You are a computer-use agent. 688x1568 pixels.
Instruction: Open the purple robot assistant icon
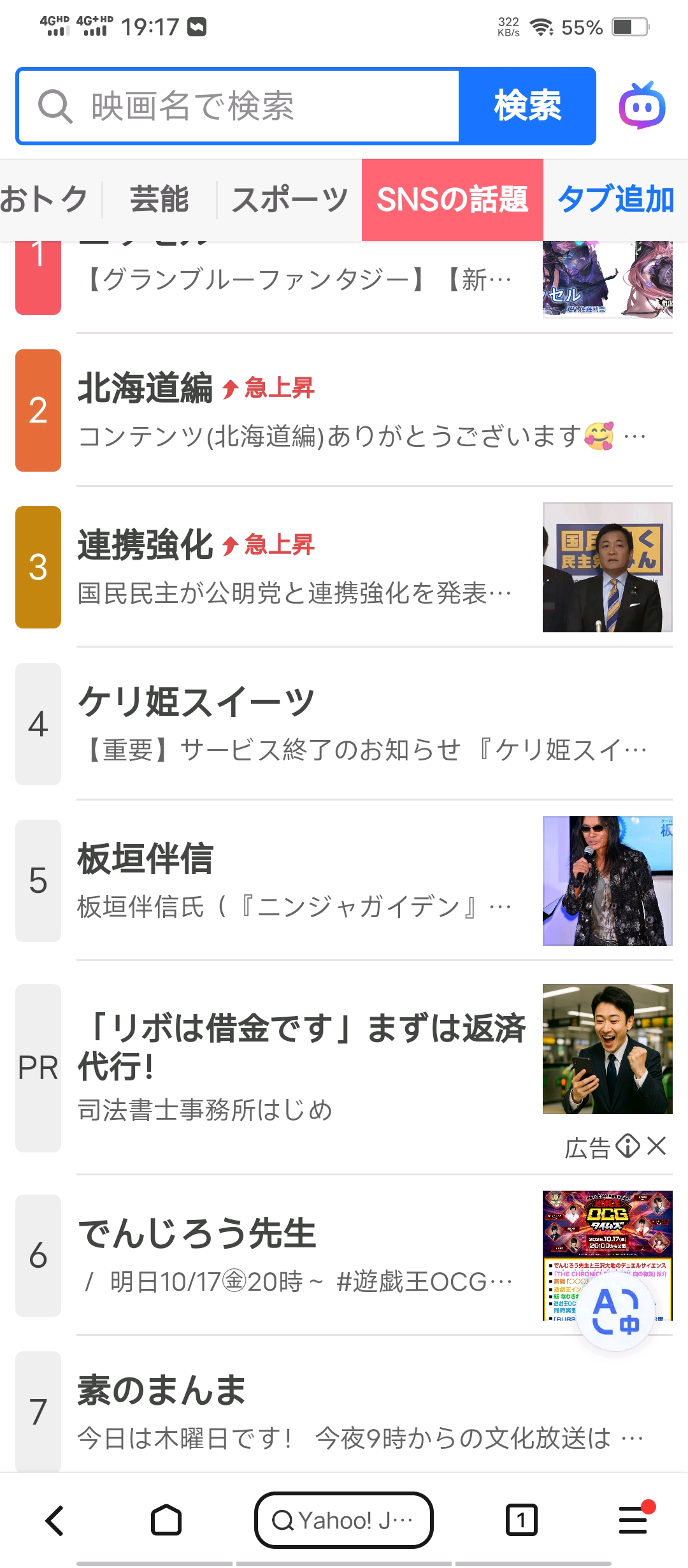pyautogui.click(x=642, y=106)
